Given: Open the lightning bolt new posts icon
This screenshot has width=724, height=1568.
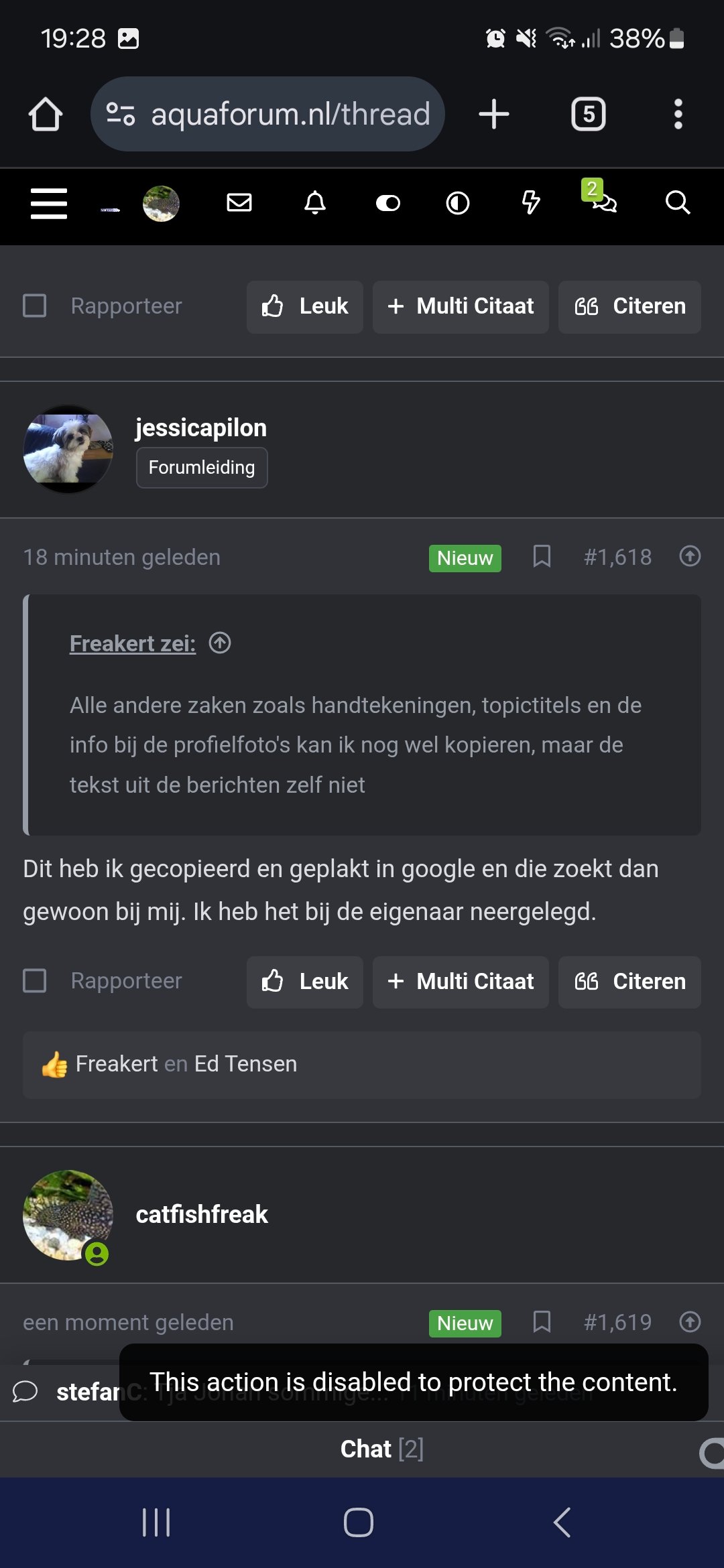Looking at the screenshot, I should coord(530,202).
